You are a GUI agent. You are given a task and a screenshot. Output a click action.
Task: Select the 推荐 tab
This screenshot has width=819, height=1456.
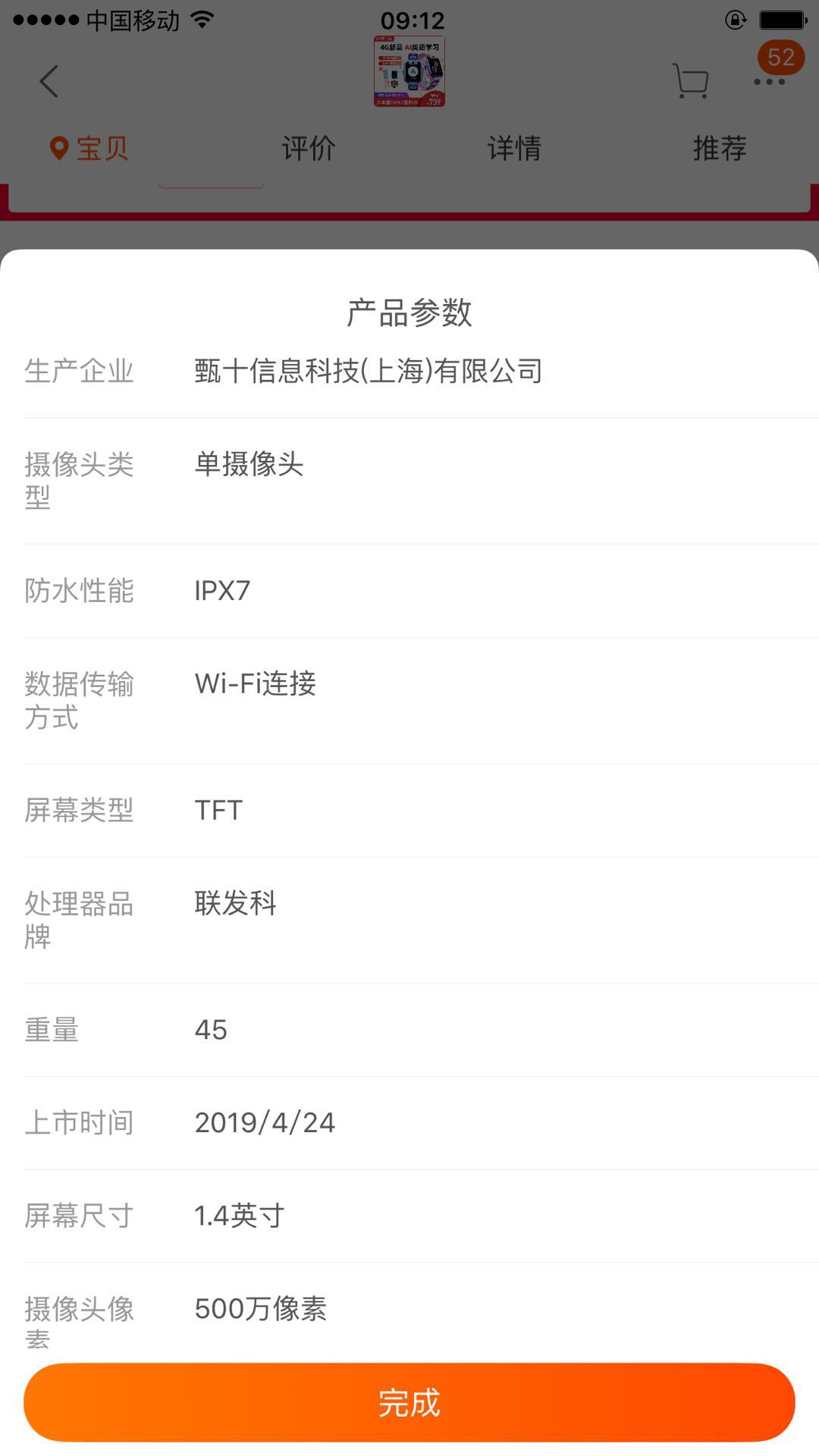(720, 148)
